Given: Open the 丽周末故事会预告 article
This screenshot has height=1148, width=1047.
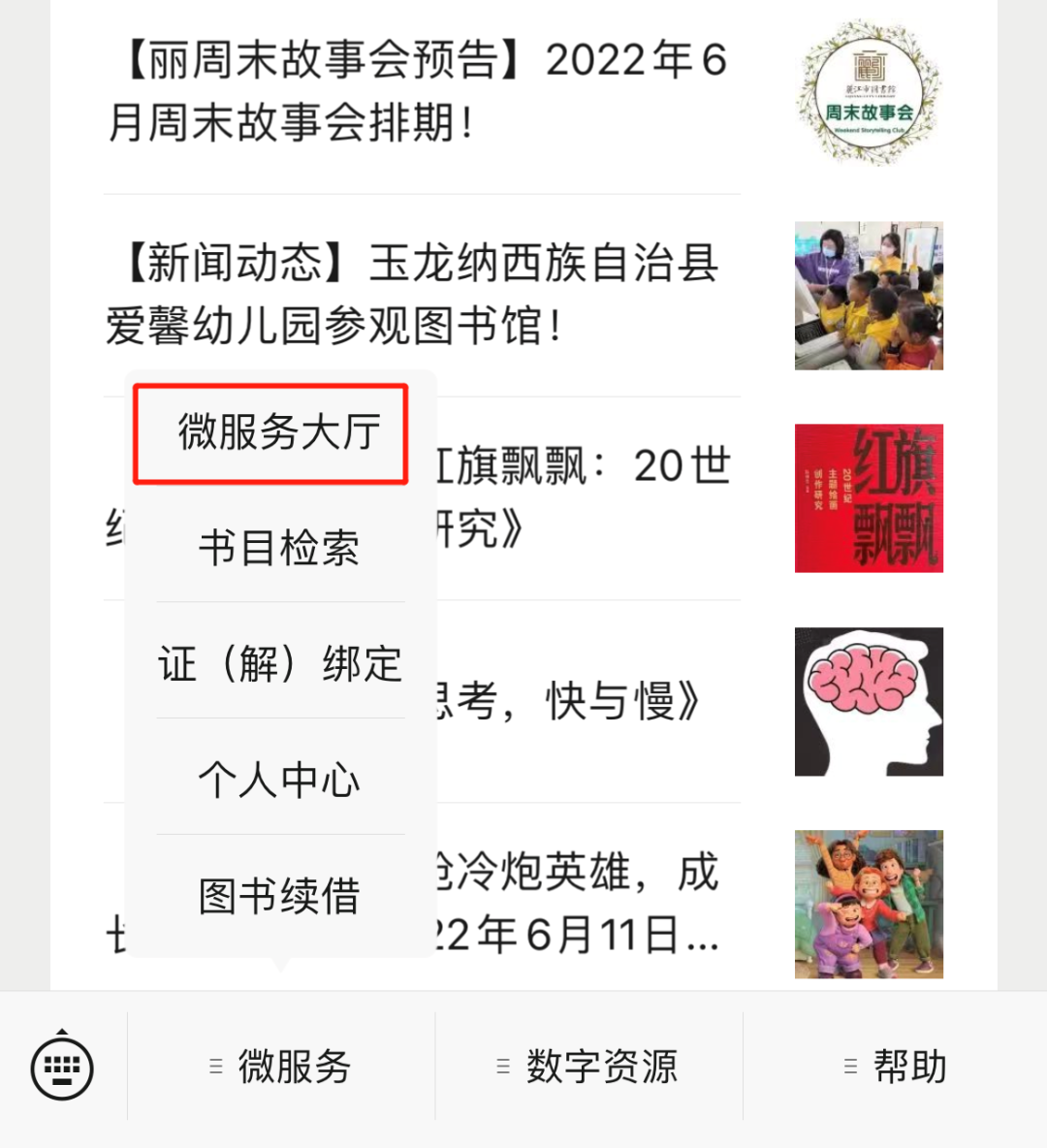Looking at the screenshot, I should pyautogui.click(x=417, y=92).
